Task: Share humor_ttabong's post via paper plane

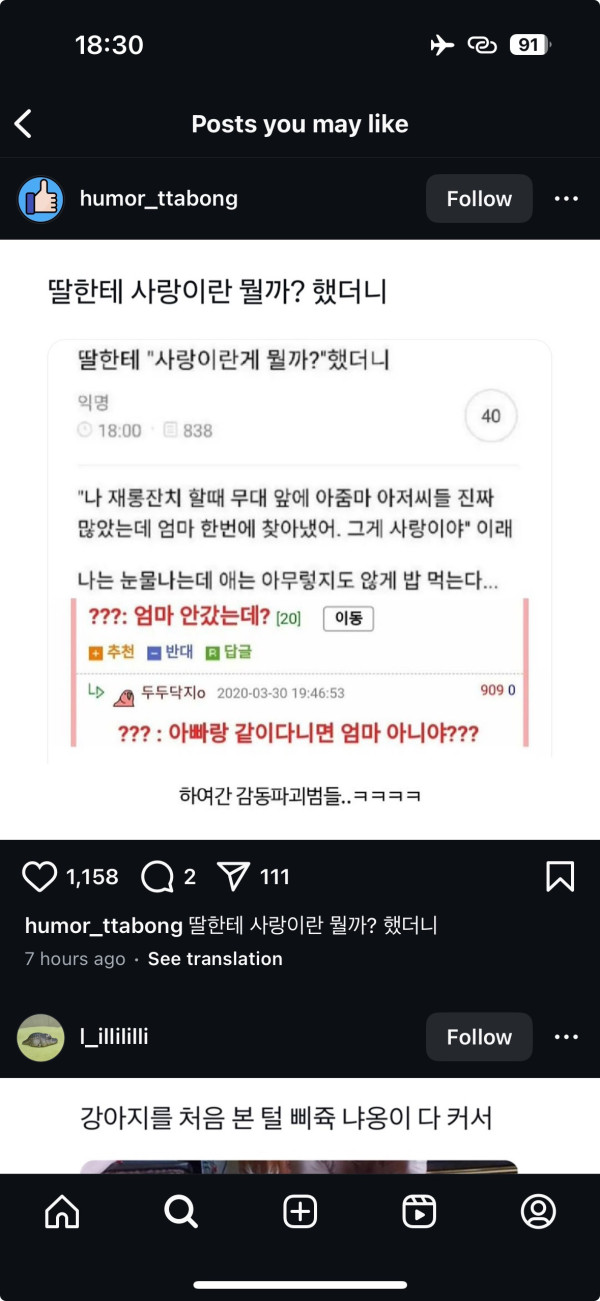Action: point(232,877)
